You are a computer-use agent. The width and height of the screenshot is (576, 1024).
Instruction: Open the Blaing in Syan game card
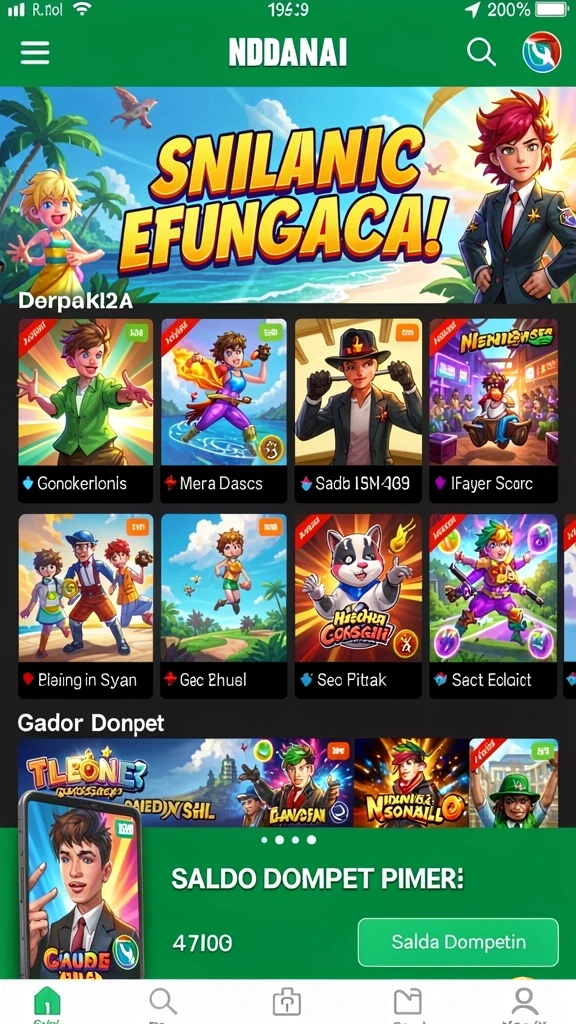point(86,606)
